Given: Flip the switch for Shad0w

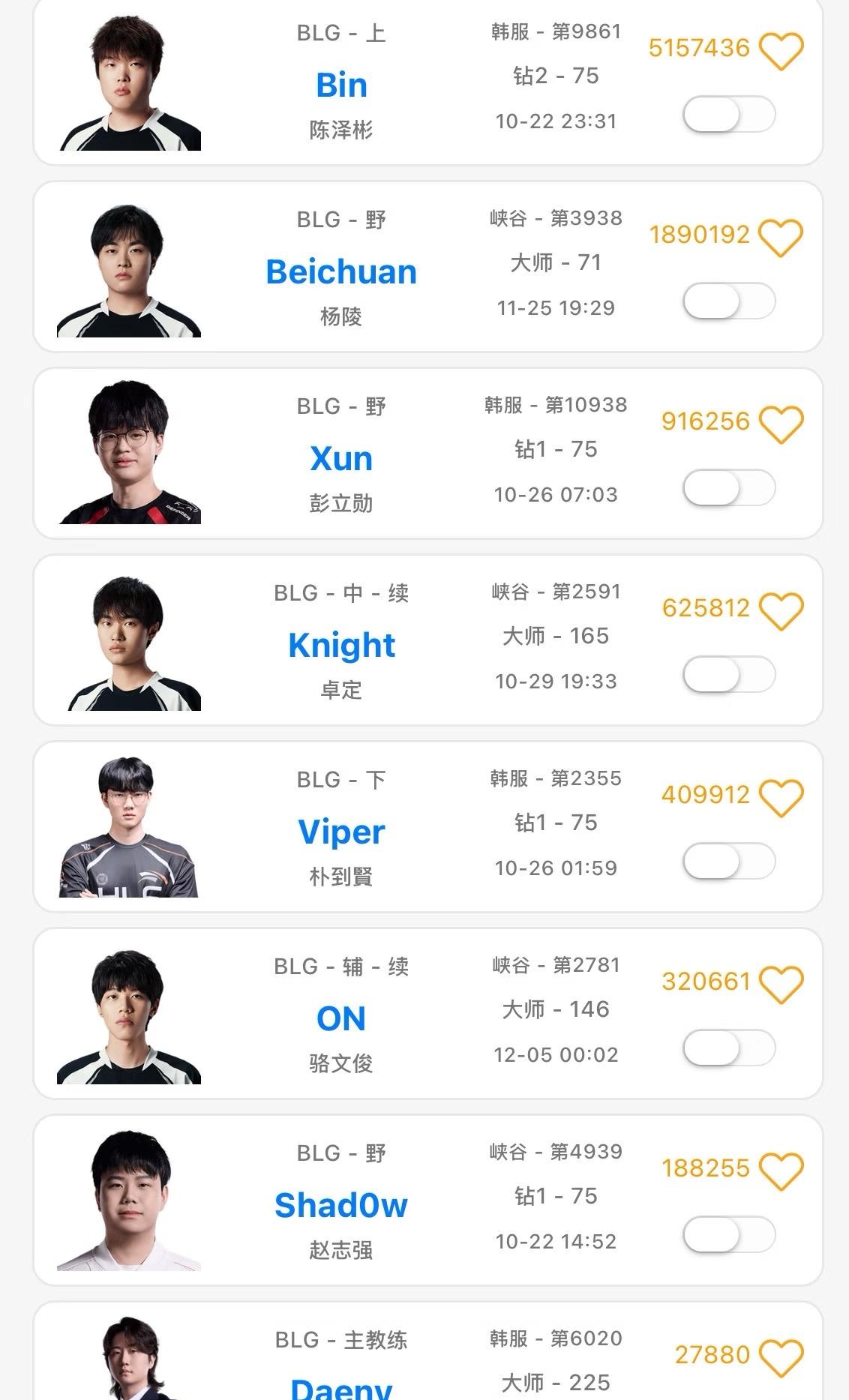Looking at the screenshot, I should [x=728, y=1235].
